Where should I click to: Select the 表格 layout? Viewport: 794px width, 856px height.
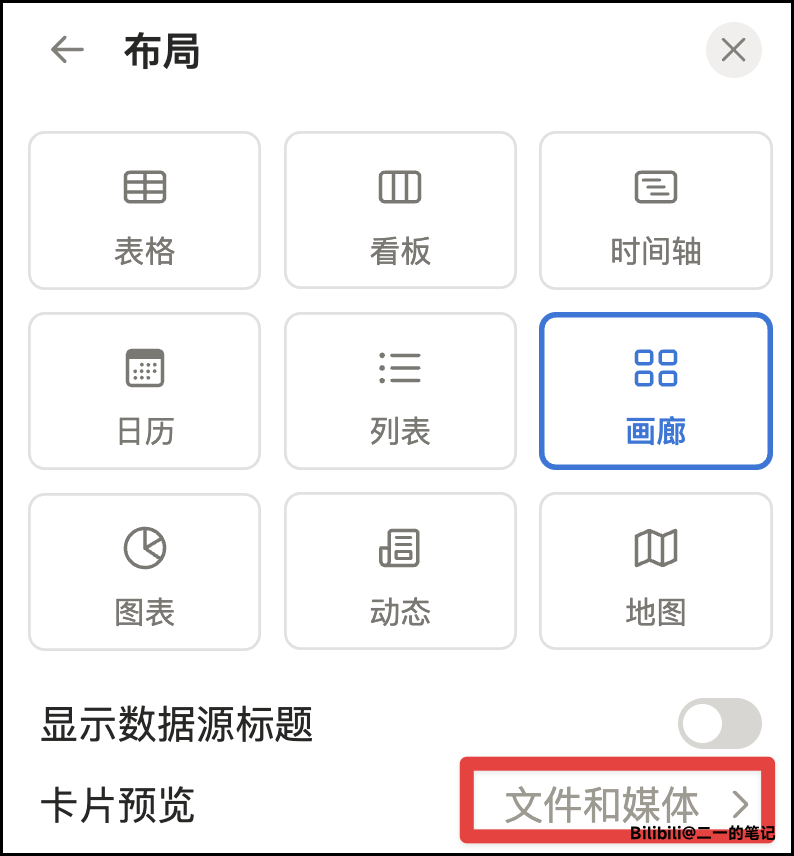[x=145, y=211]
